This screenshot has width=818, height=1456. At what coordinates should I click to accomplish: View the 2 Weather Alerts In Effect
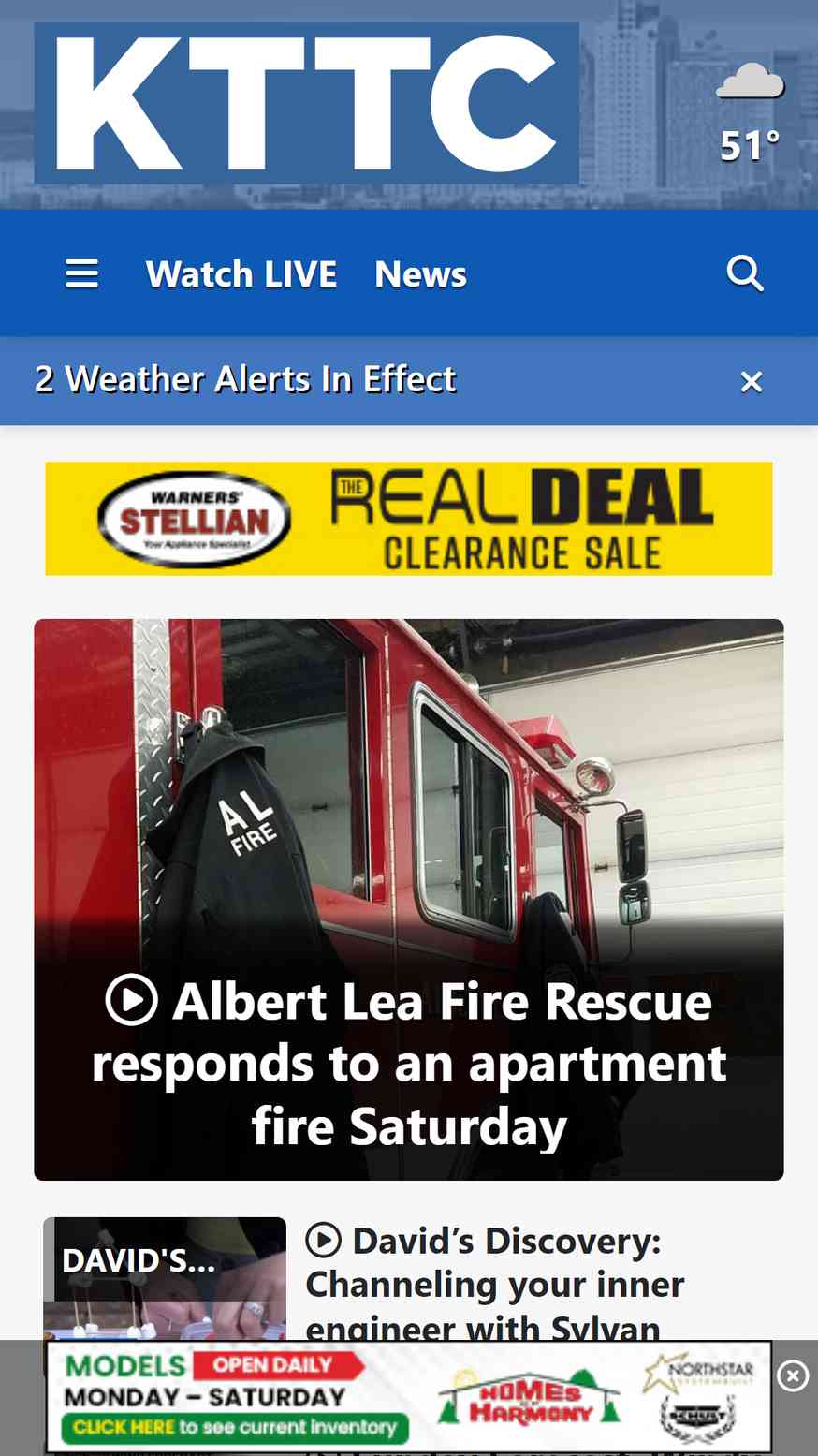click(245, 380)
